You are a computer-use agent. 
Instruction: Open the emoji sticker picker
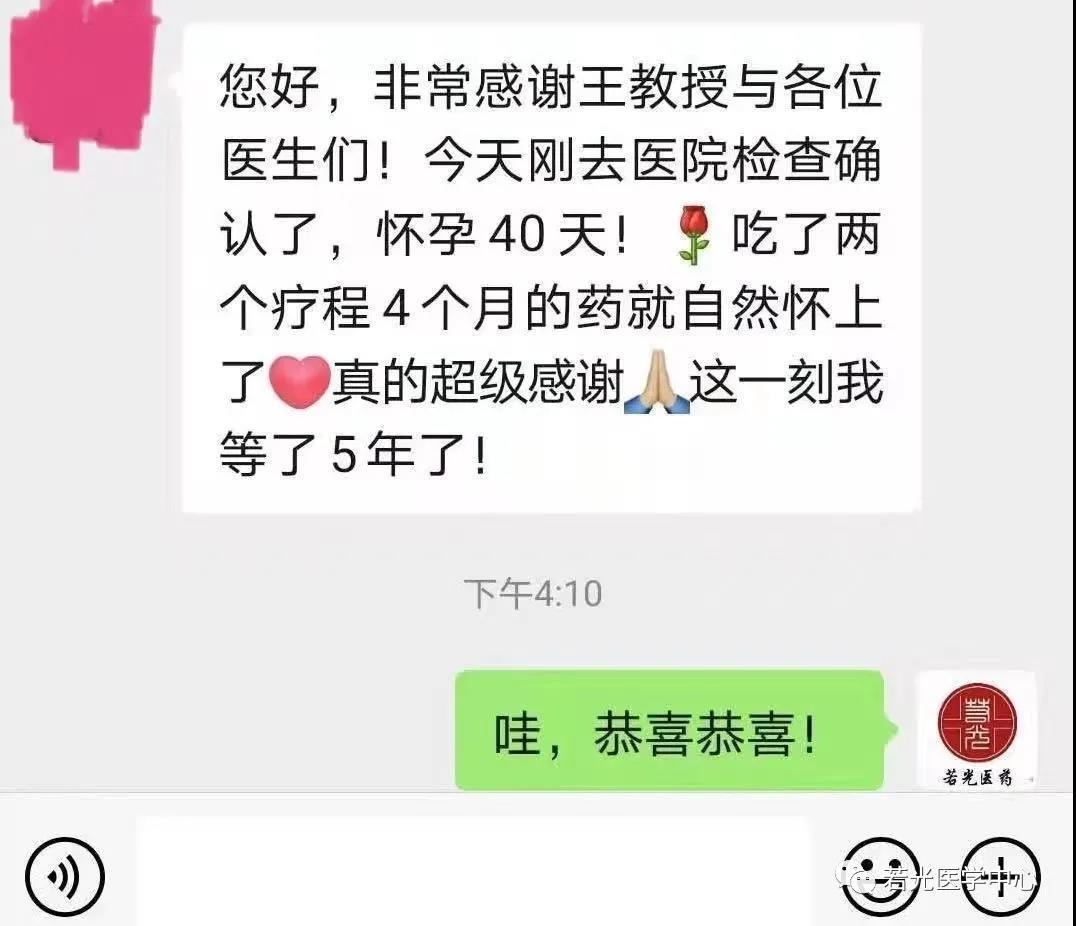pyautogui.click(x=879, y=876)
